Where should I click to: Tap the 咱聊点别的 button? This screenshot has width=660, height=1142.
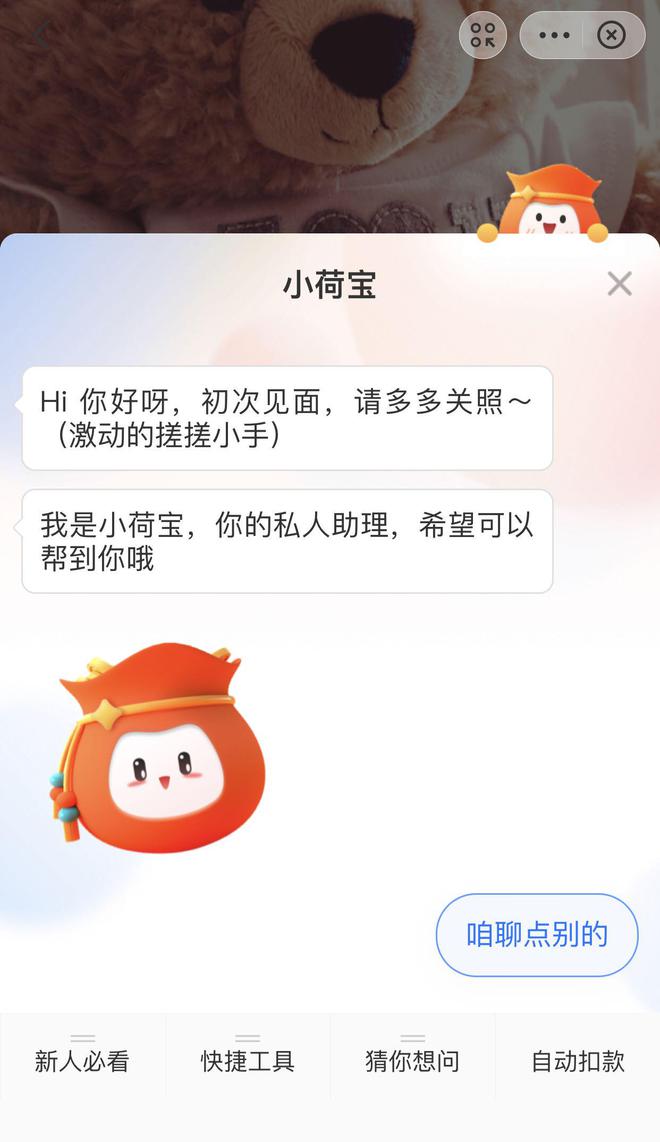[x=537, y=935]
